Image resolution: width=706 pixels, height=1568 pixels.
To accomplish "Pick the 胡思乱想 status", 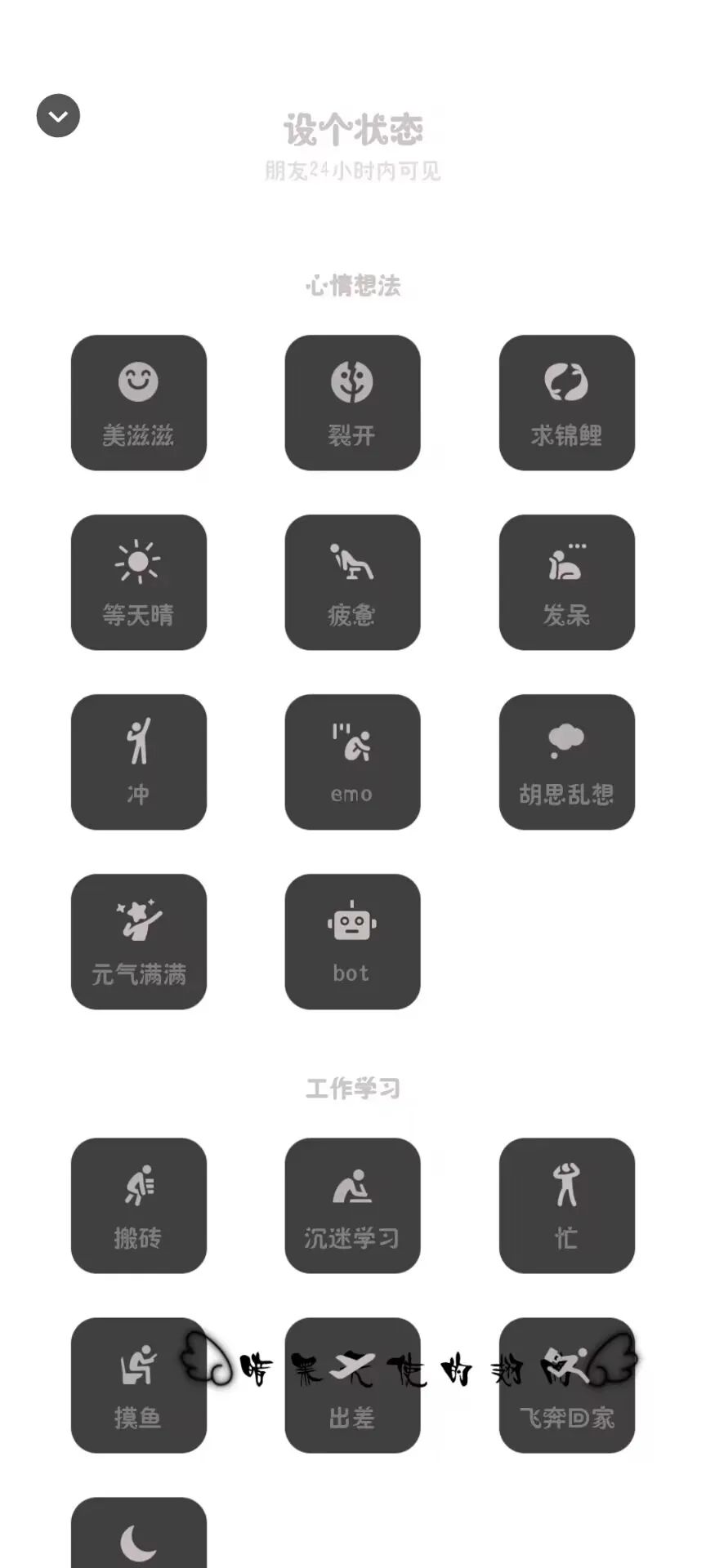I will click(x=567, y=762).
